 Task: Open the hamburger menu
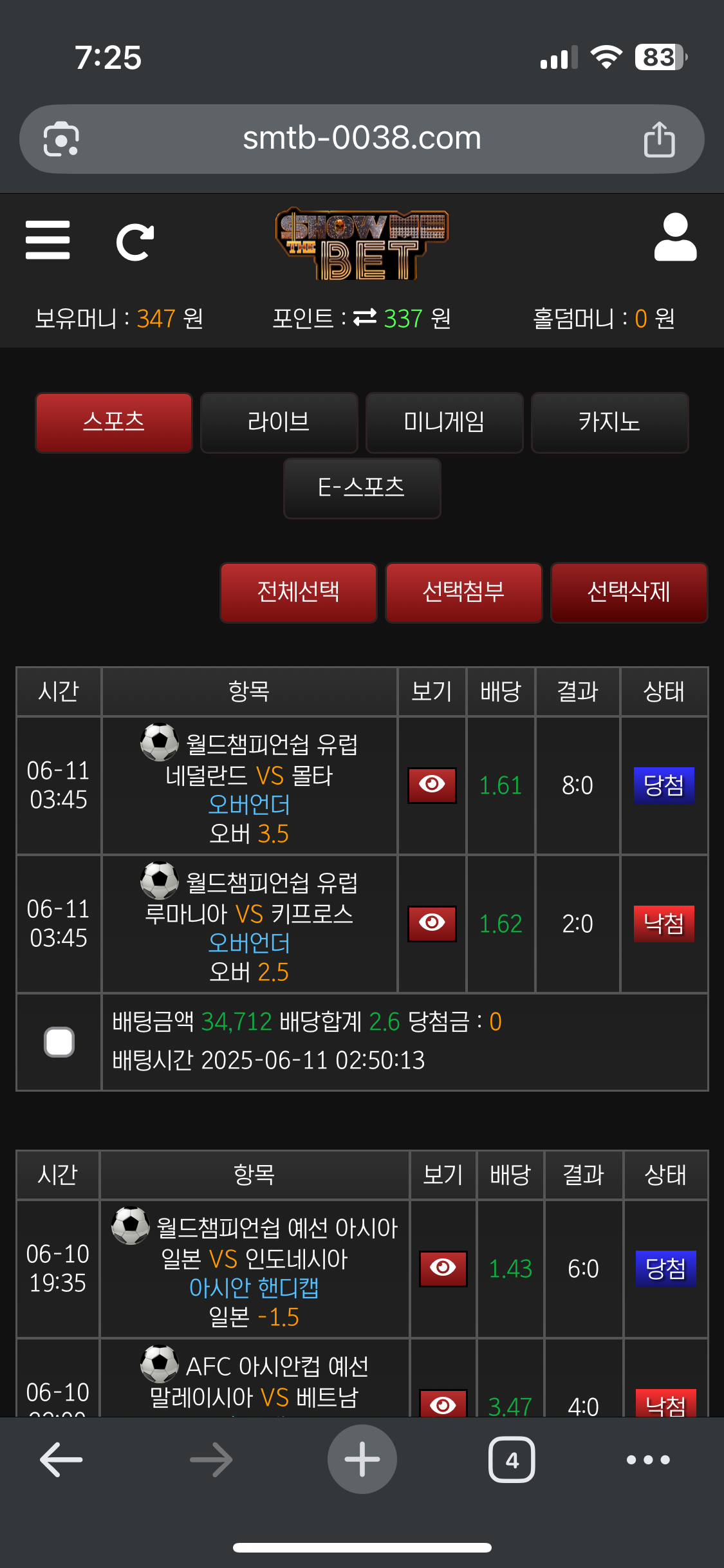click(48, 240)
